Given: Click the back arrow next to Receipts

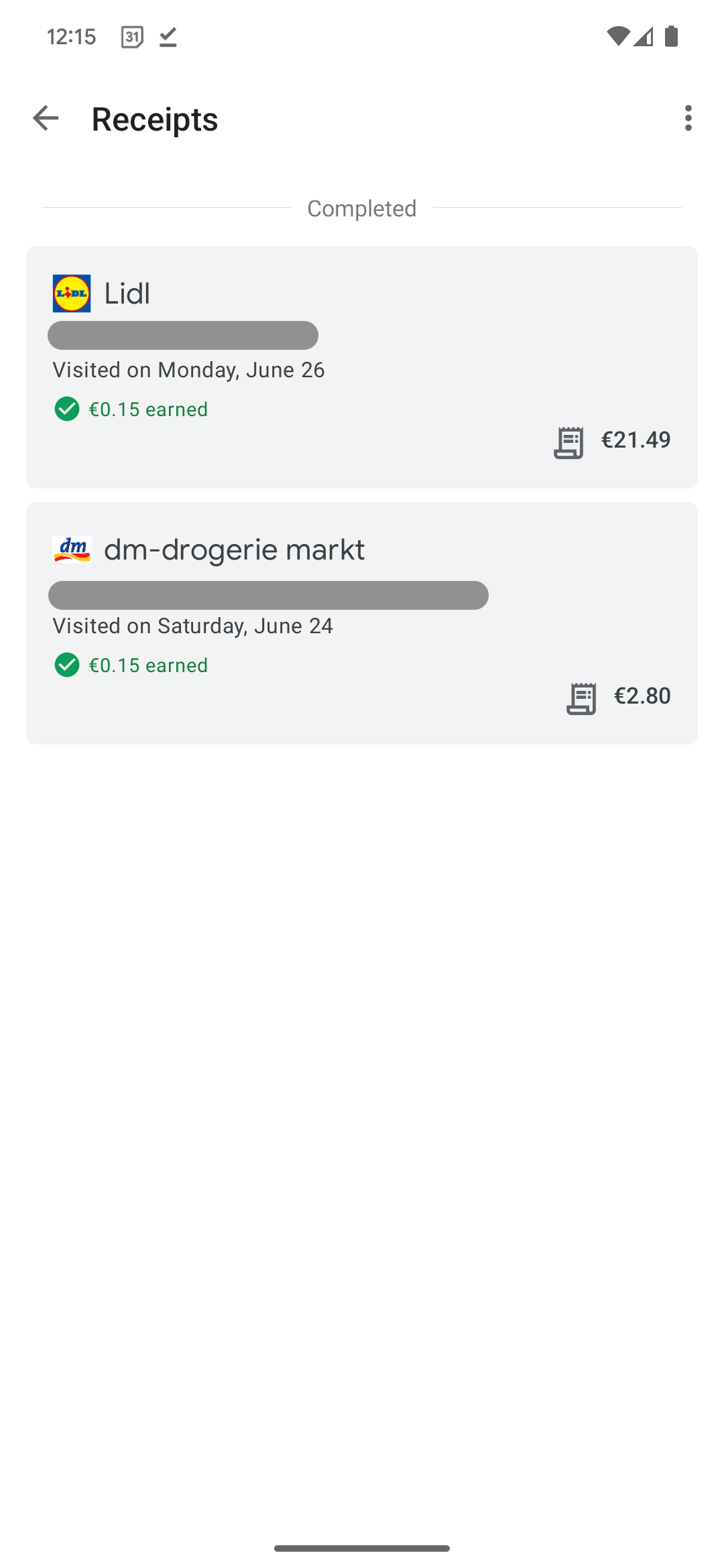Looking at the screenshot, I should coord(45,119).
